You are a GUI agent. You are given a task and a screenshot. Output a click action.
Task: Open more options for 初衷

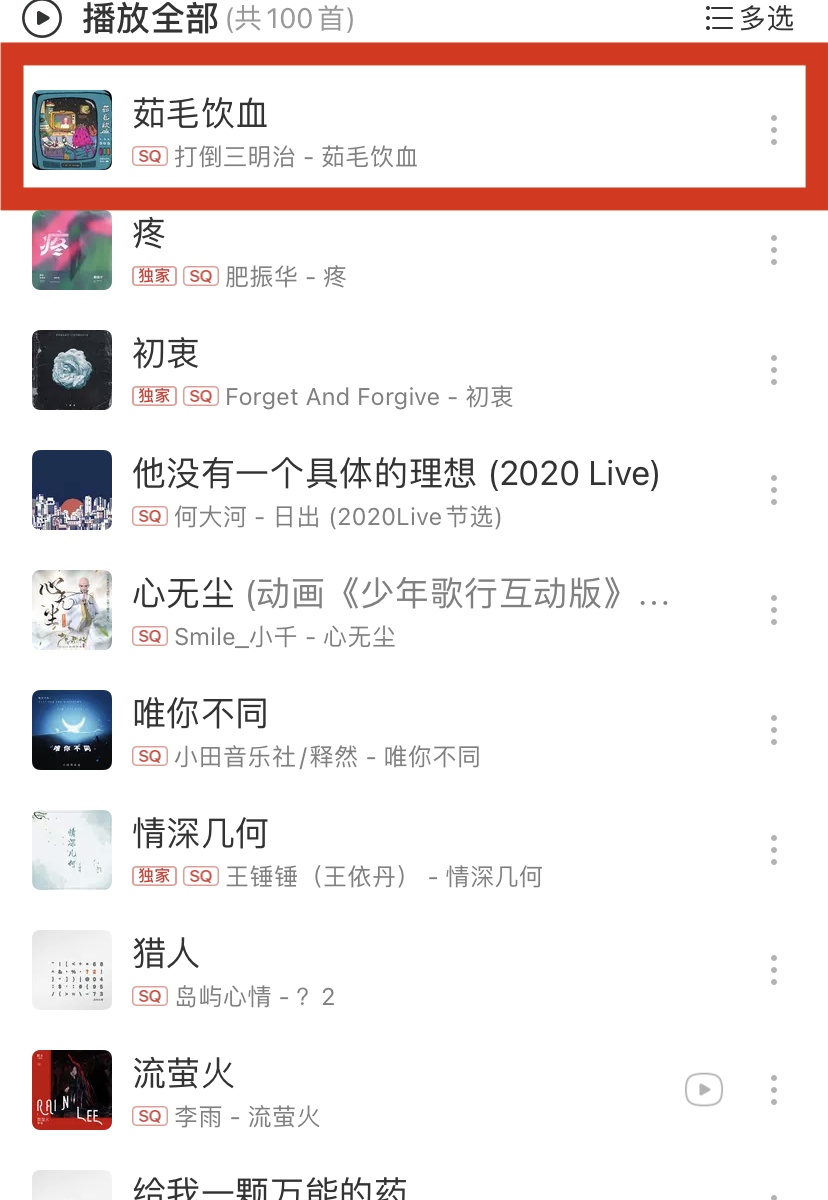[774, 370]
